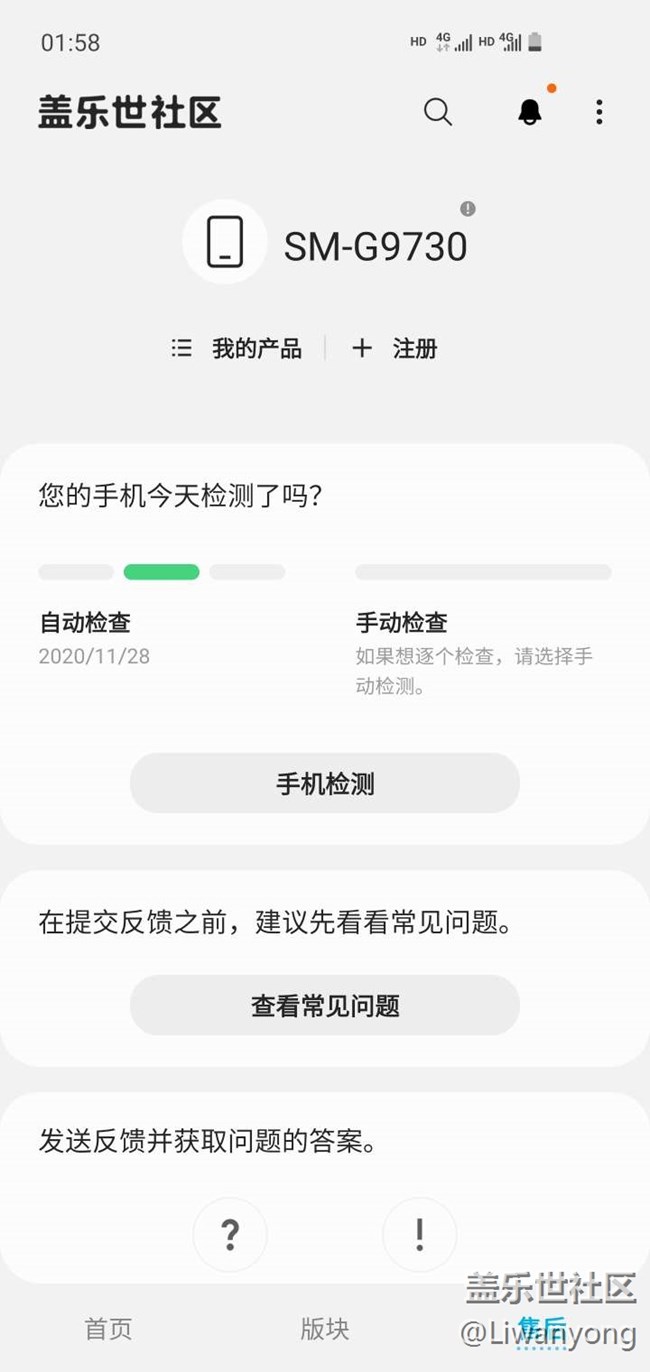Select the 售后 tab

coord(542,1329)
